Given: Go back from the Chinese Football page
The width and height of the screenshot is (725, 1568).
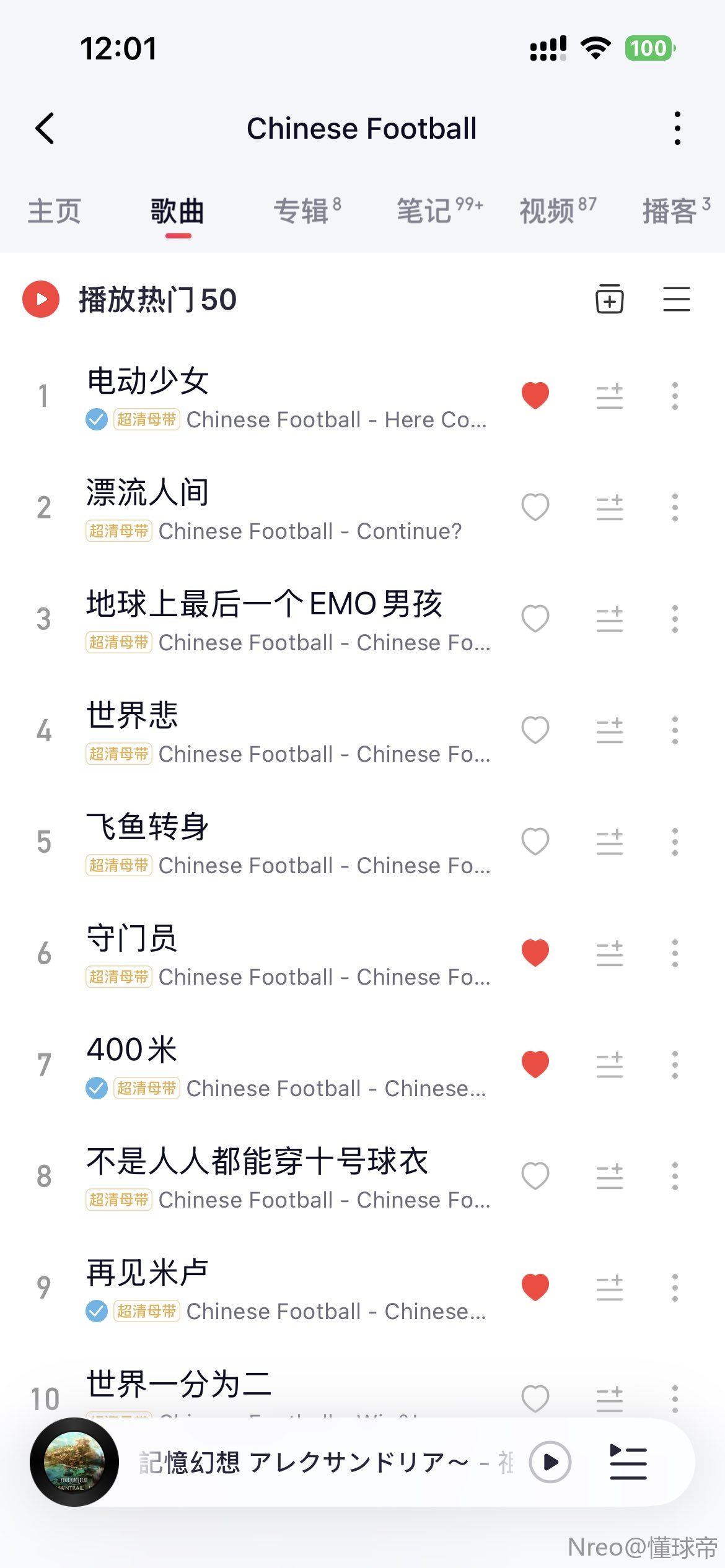Looking at the screenshot, I should [45, 128].
